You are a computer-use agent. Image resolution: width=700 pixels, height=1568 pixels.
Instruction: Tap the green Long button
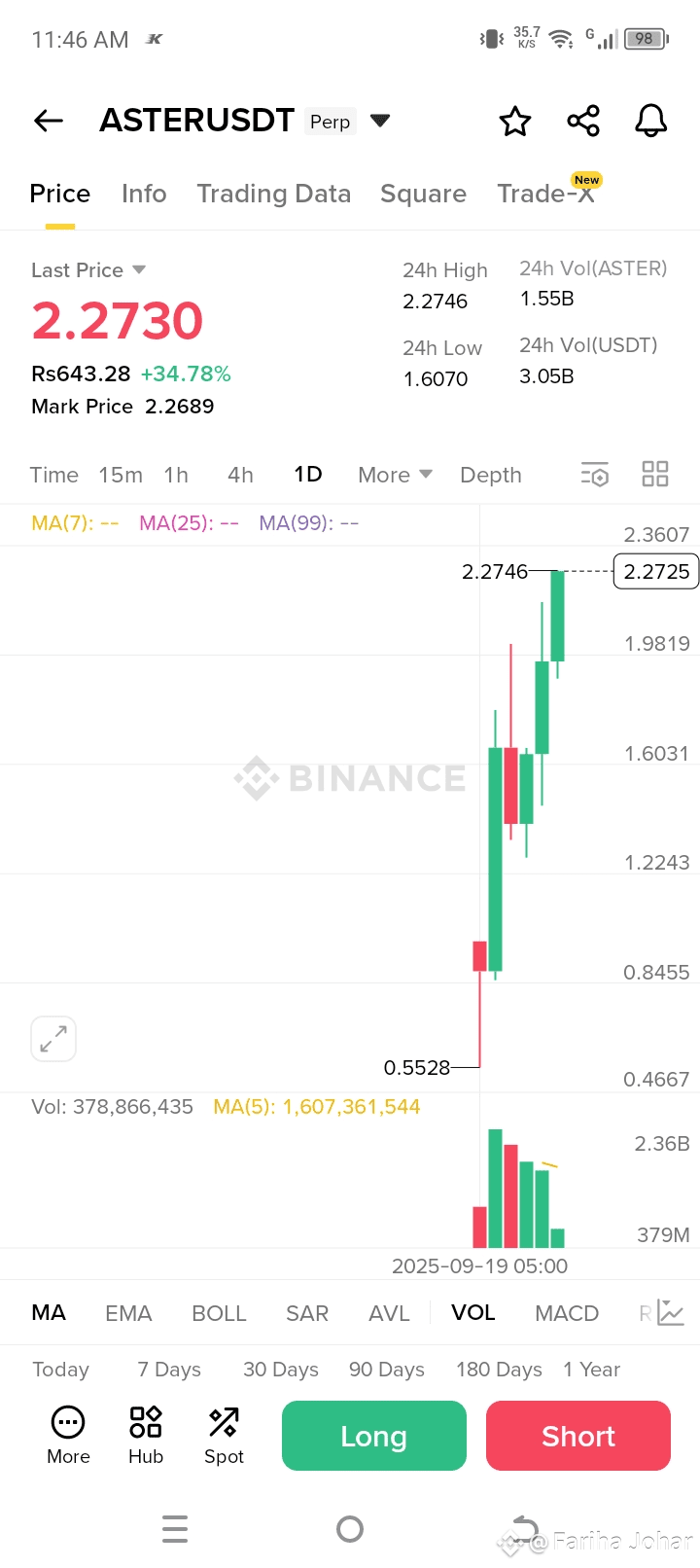pyautogui.click(x=374, y=1436)
